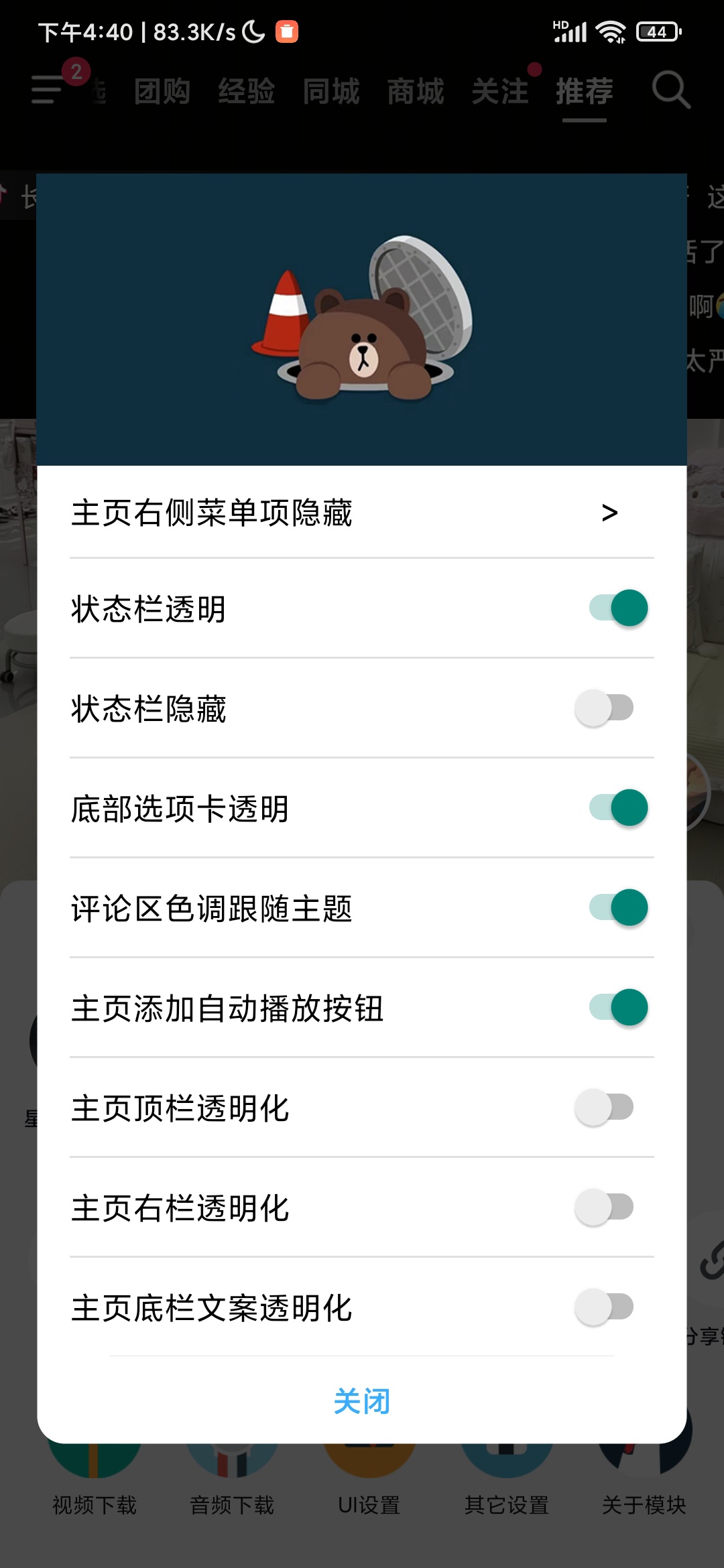This screenshot has height=1568, width=724.
Task: Tap the 关闭 button
Action: click(361, 1400)
